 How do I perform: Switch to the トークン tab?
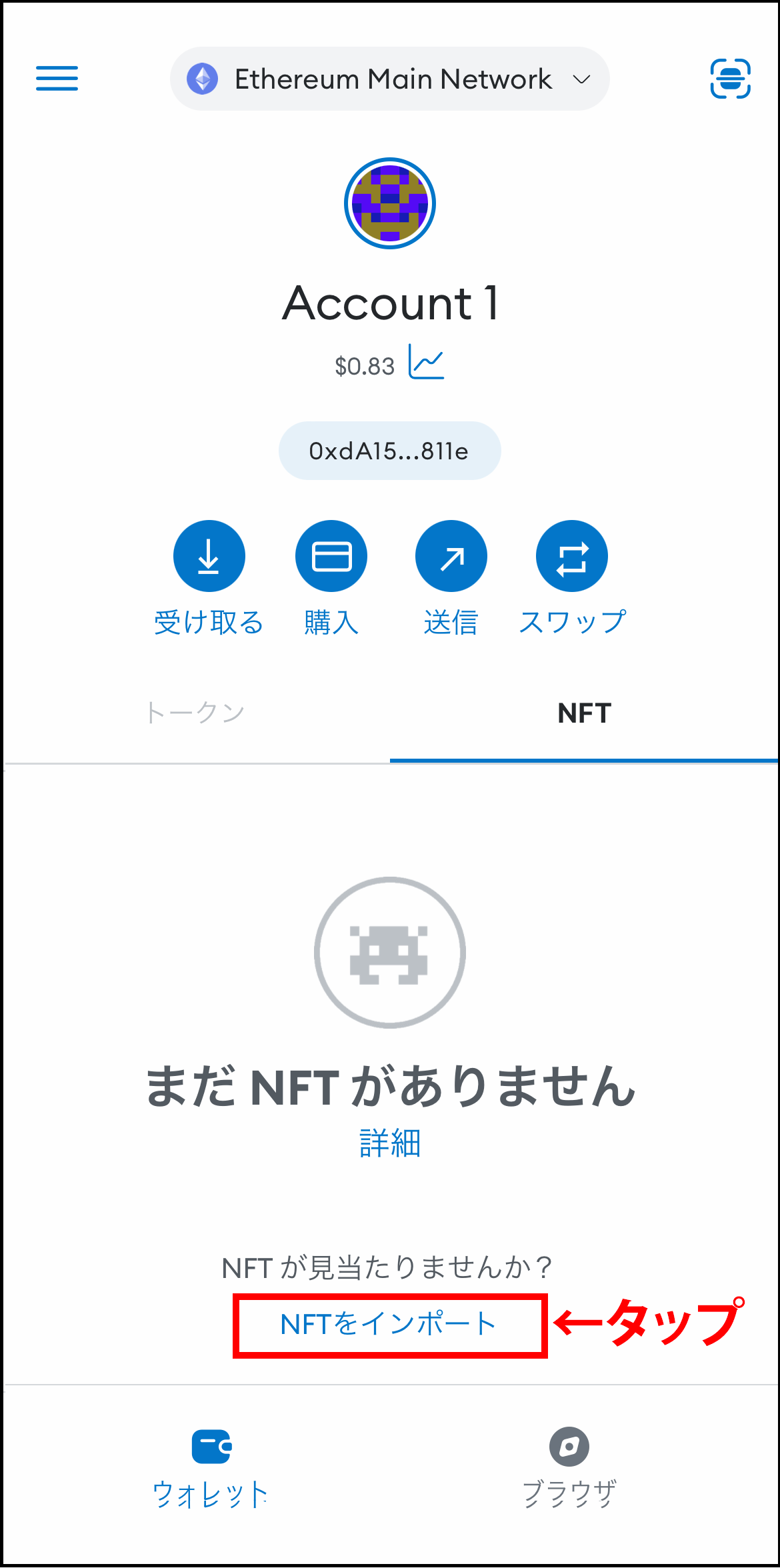[195, 713]
